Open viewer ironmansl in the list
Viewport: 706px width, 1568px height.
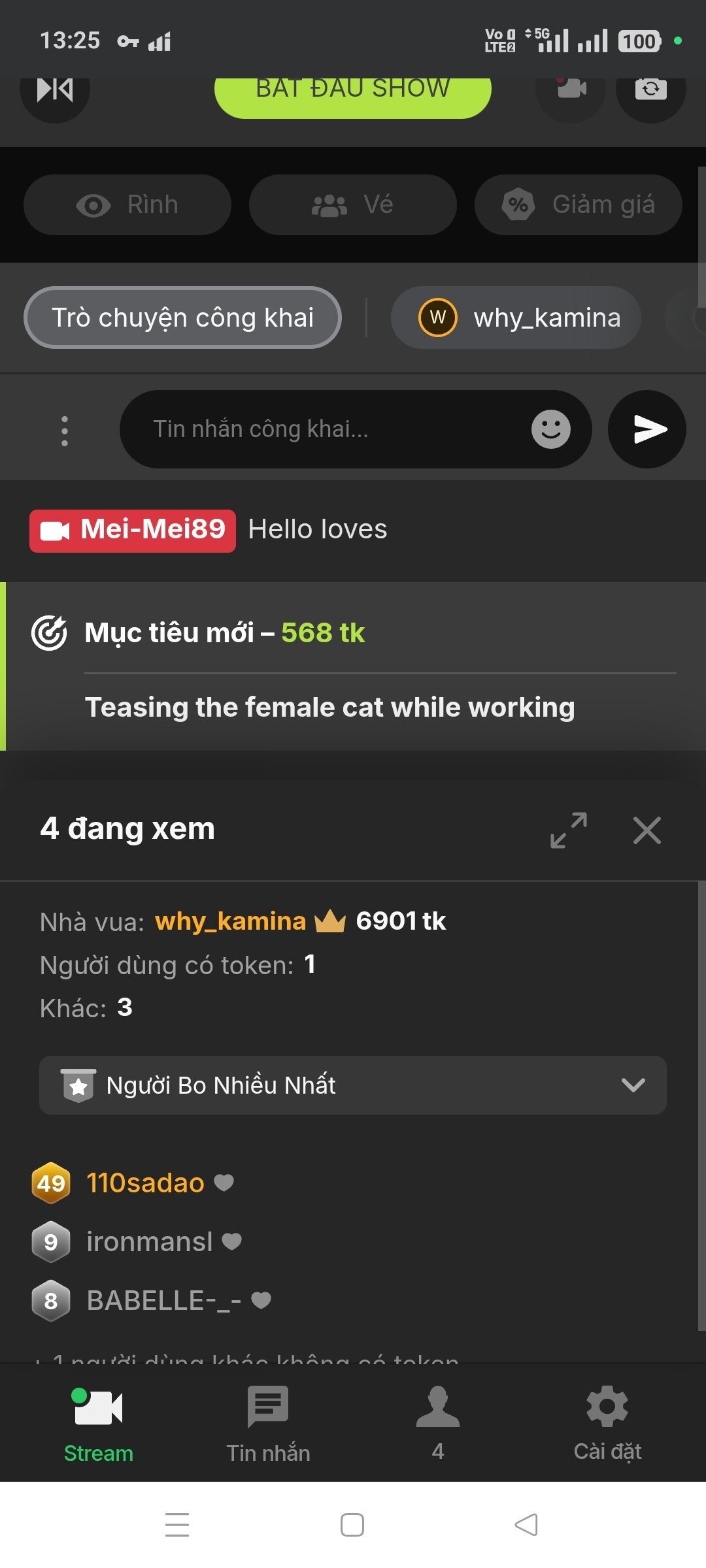(150, 1241)
